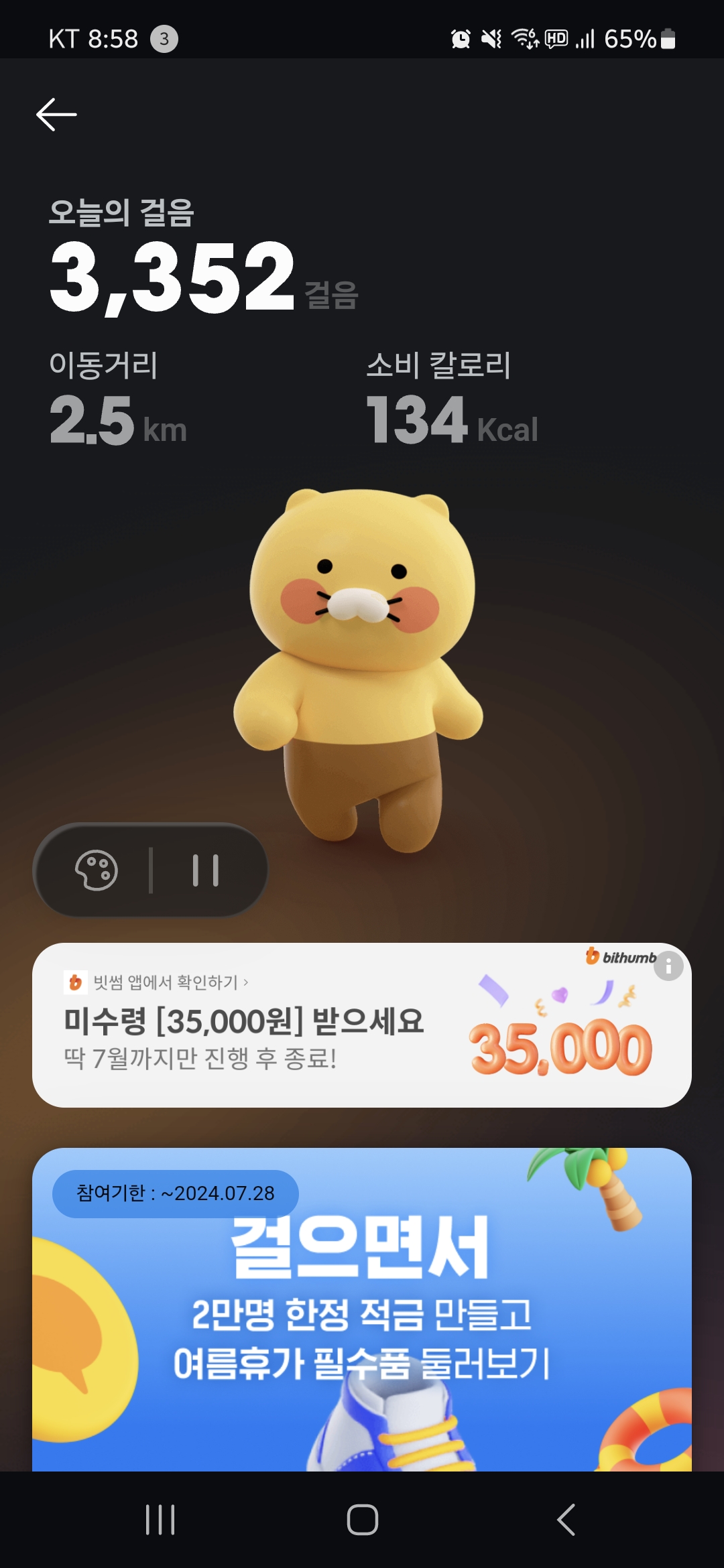Open the character theme palette
The height and width of the screenshot is (1568, 724).
97,870
